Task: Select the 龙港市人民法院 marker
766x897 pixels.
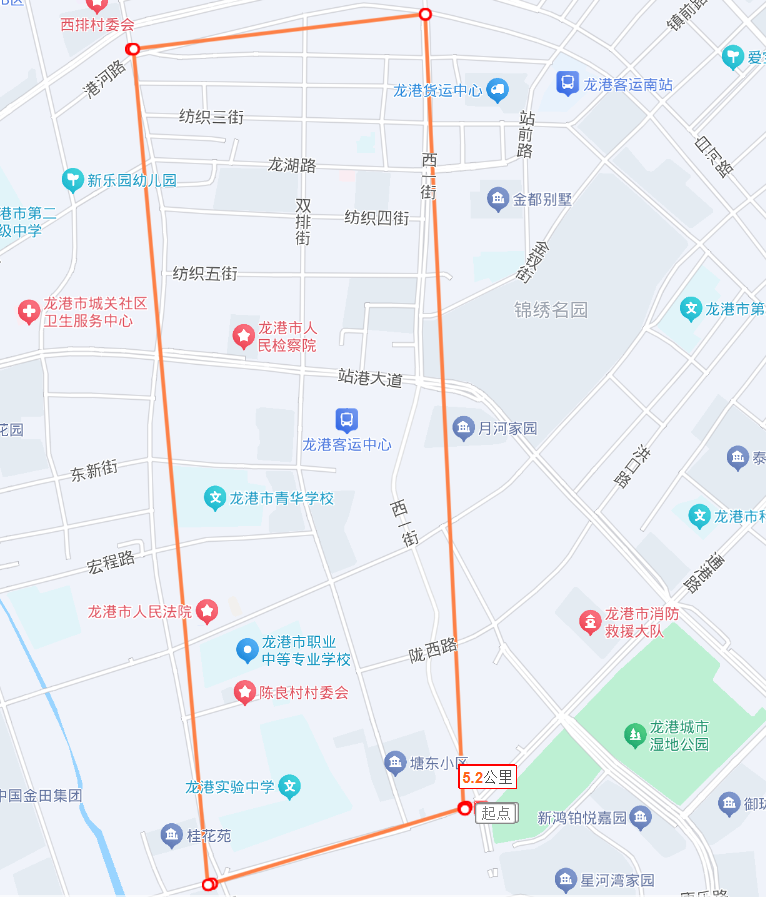Action: pyautogui.click(x=207, y=610)
